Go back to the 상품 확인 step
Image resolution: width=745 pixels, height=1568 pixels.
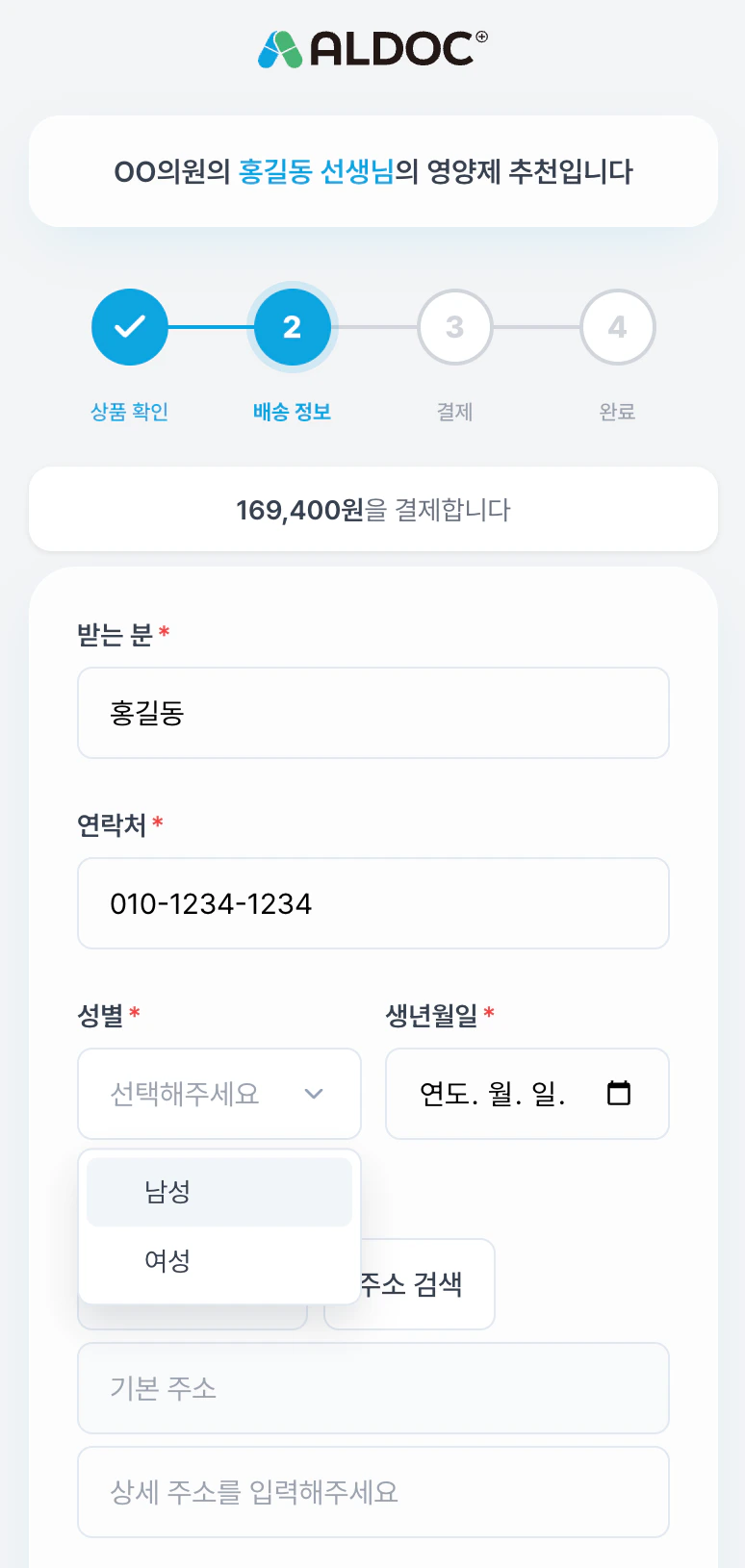click(x=130, y=327)
